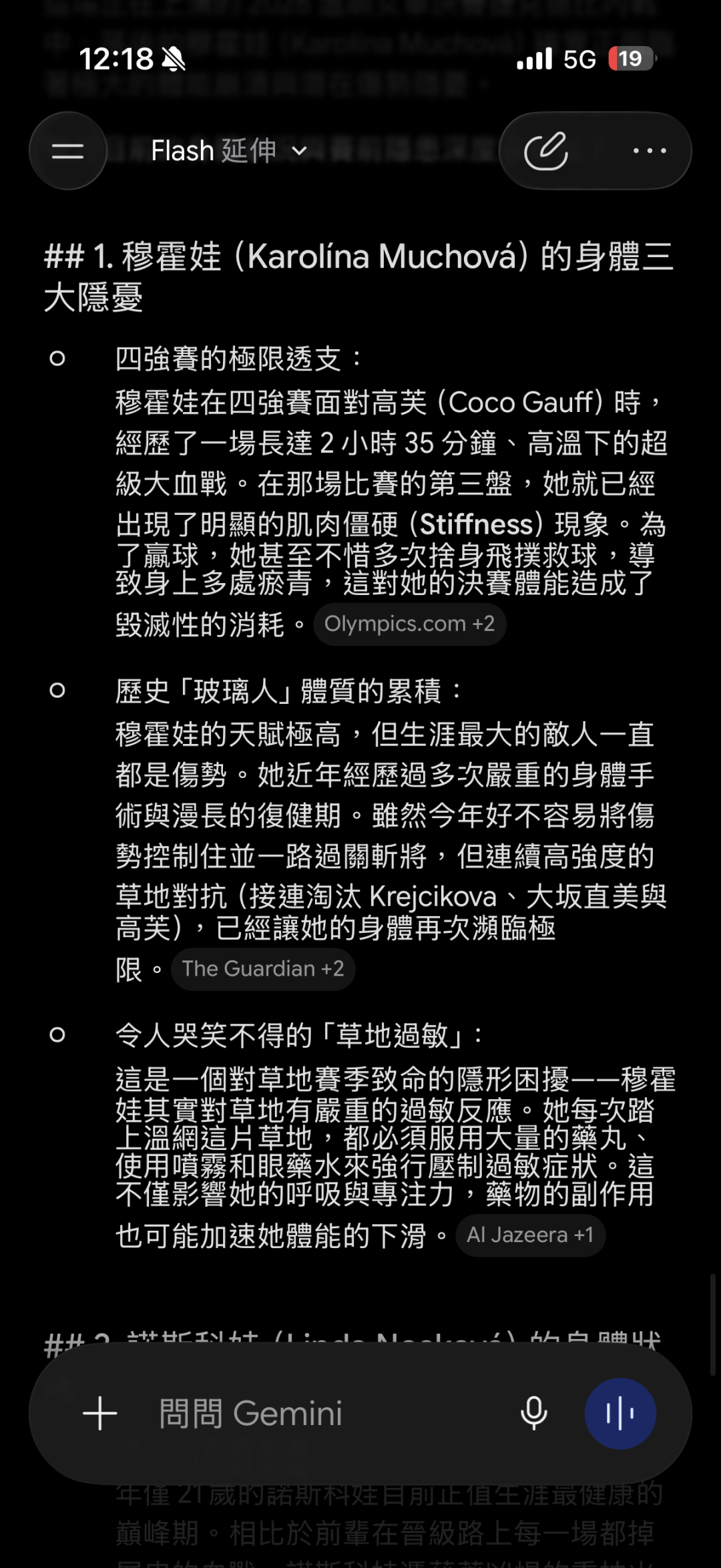Screen dimensions: 721x1568
Task: Start Gemini Live voice conversation
Action: click(620, 1414)
